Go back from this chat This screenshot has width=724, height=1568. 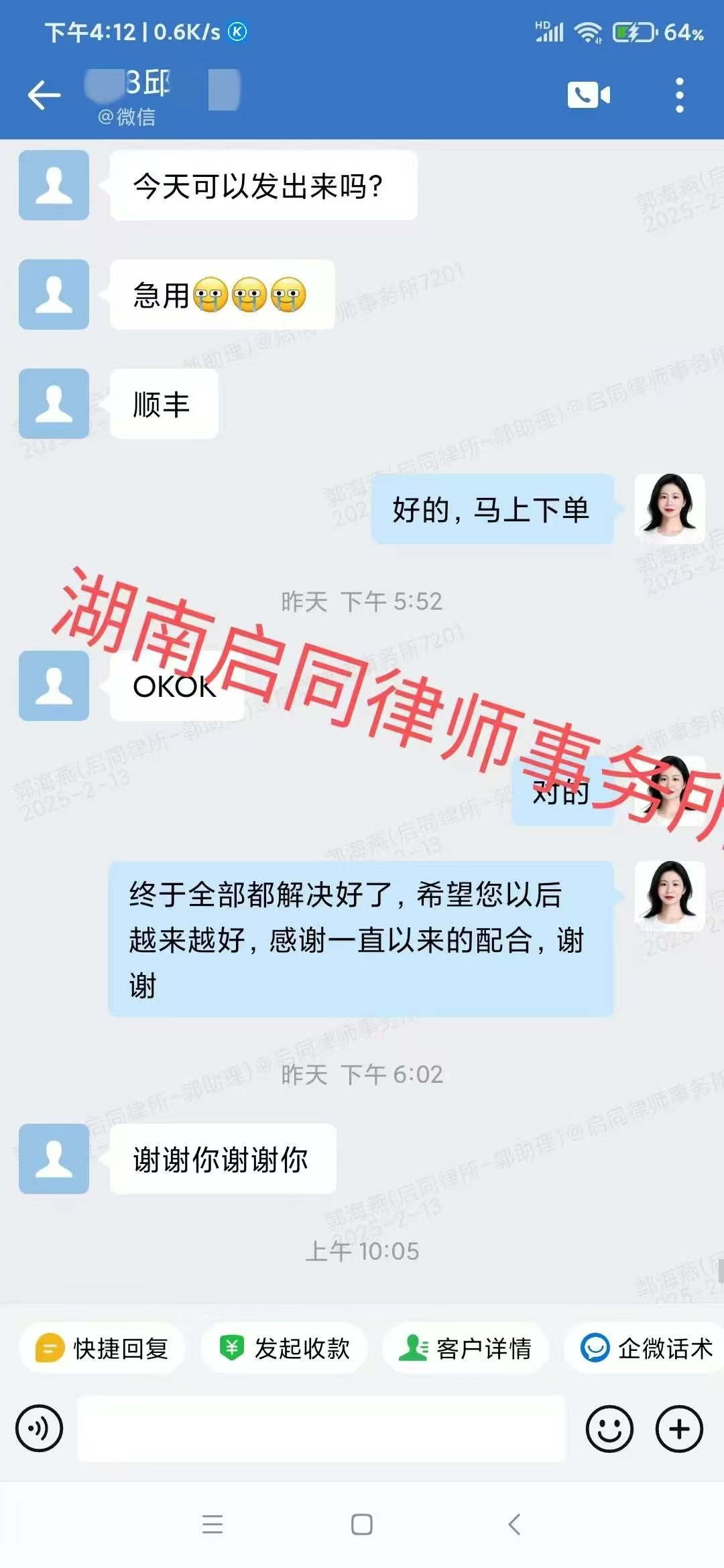click(x=44, y=94)
